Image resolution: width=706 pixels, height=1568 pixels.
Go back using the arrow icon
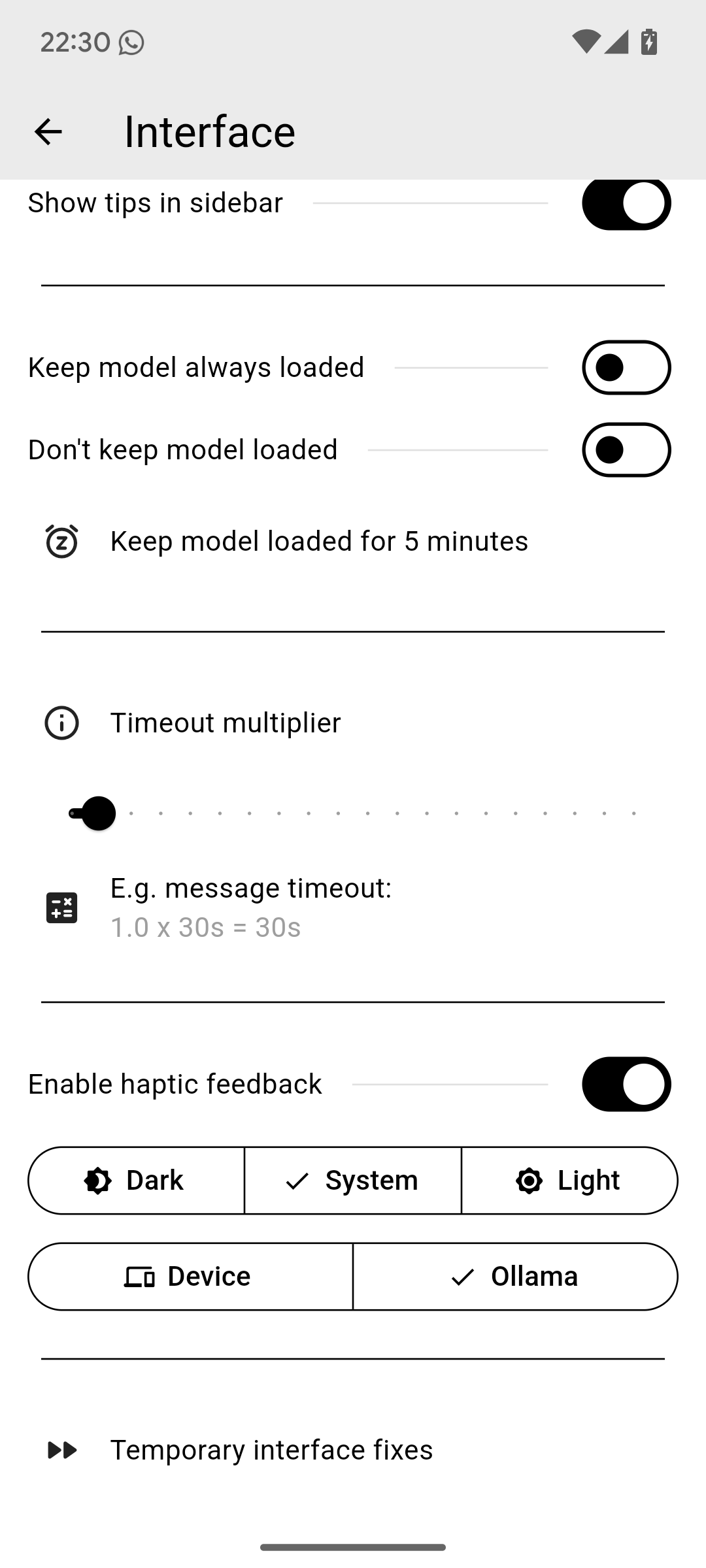[48, 132]
